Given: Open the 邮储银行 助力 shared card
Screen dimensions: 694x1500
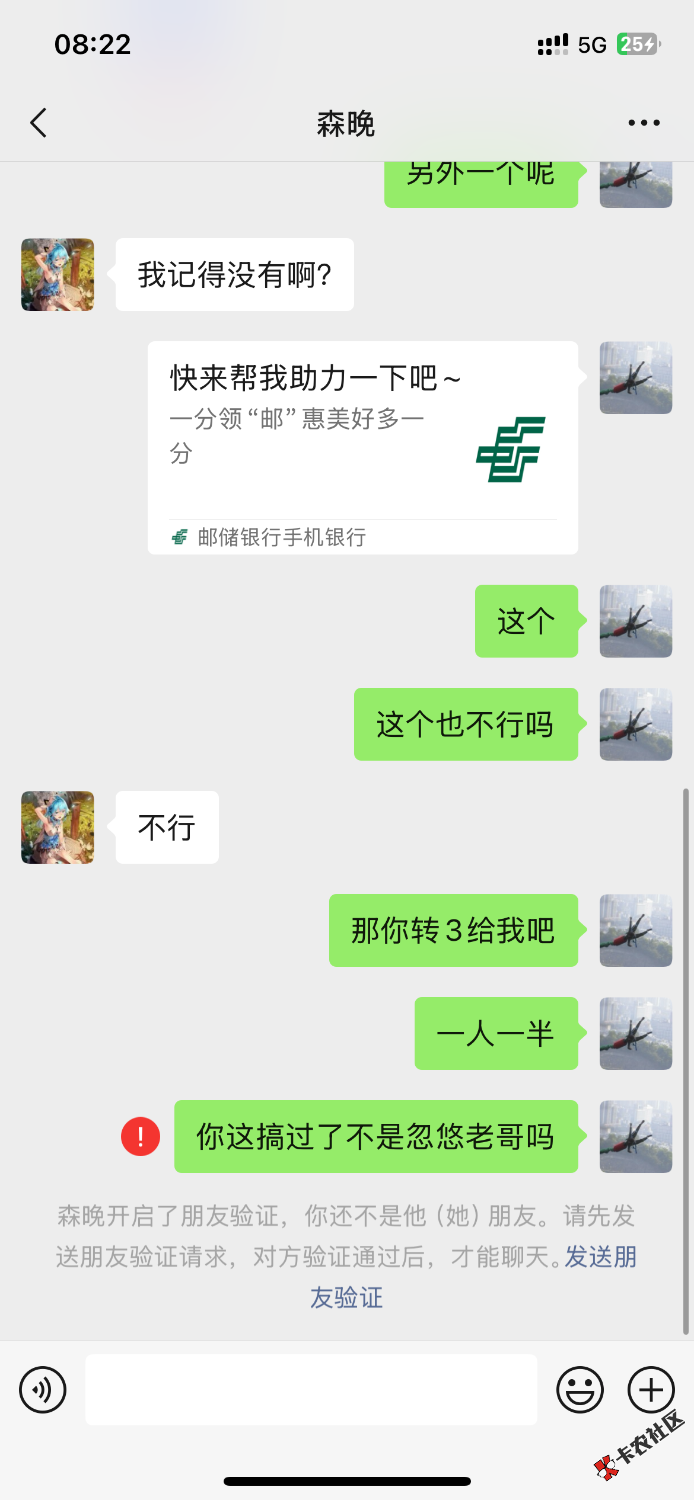Looking at the screenshot, I should point(362,447).
